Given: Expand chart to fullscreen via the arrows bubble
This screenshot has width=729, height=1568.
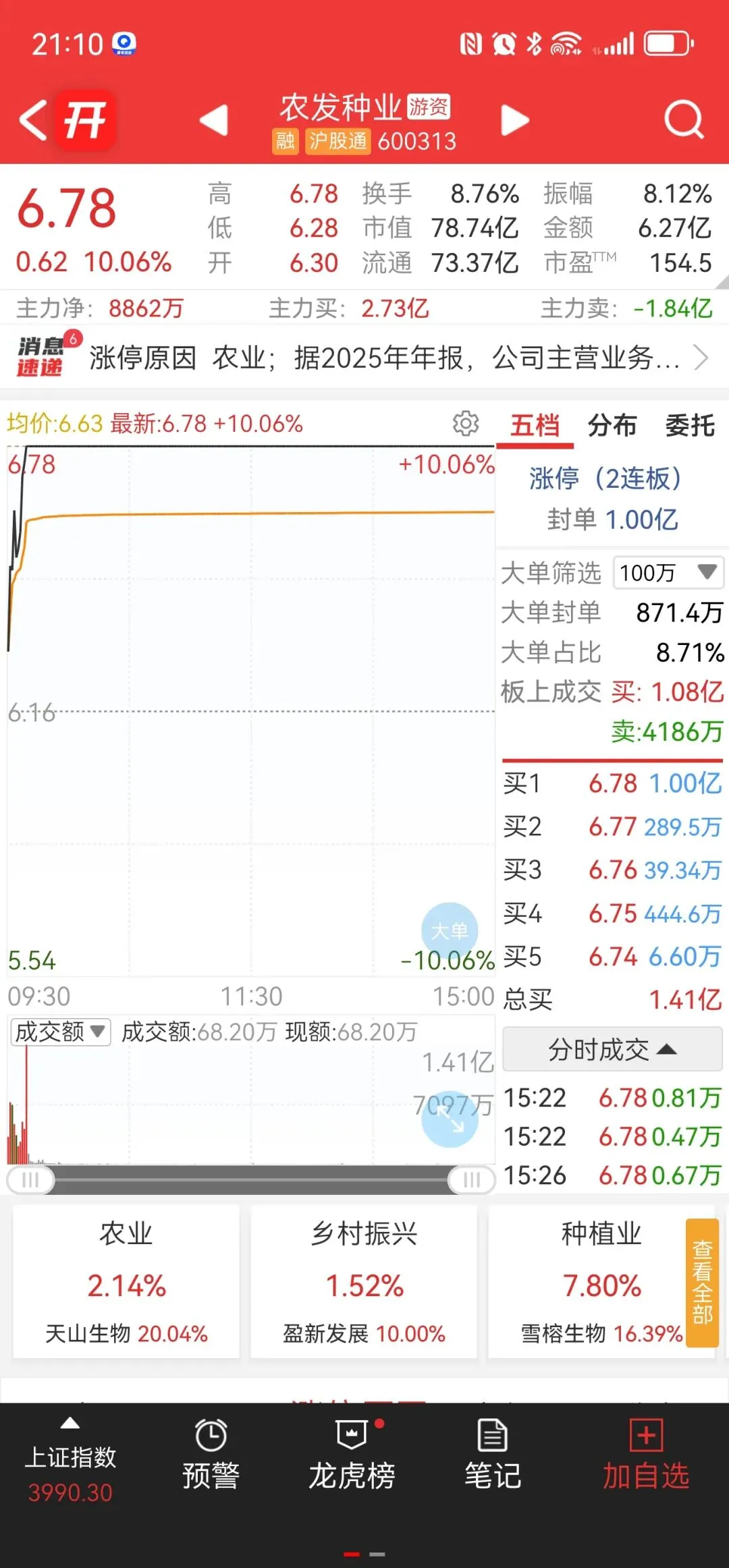Looking at the screenshot, I should 450,1119.
